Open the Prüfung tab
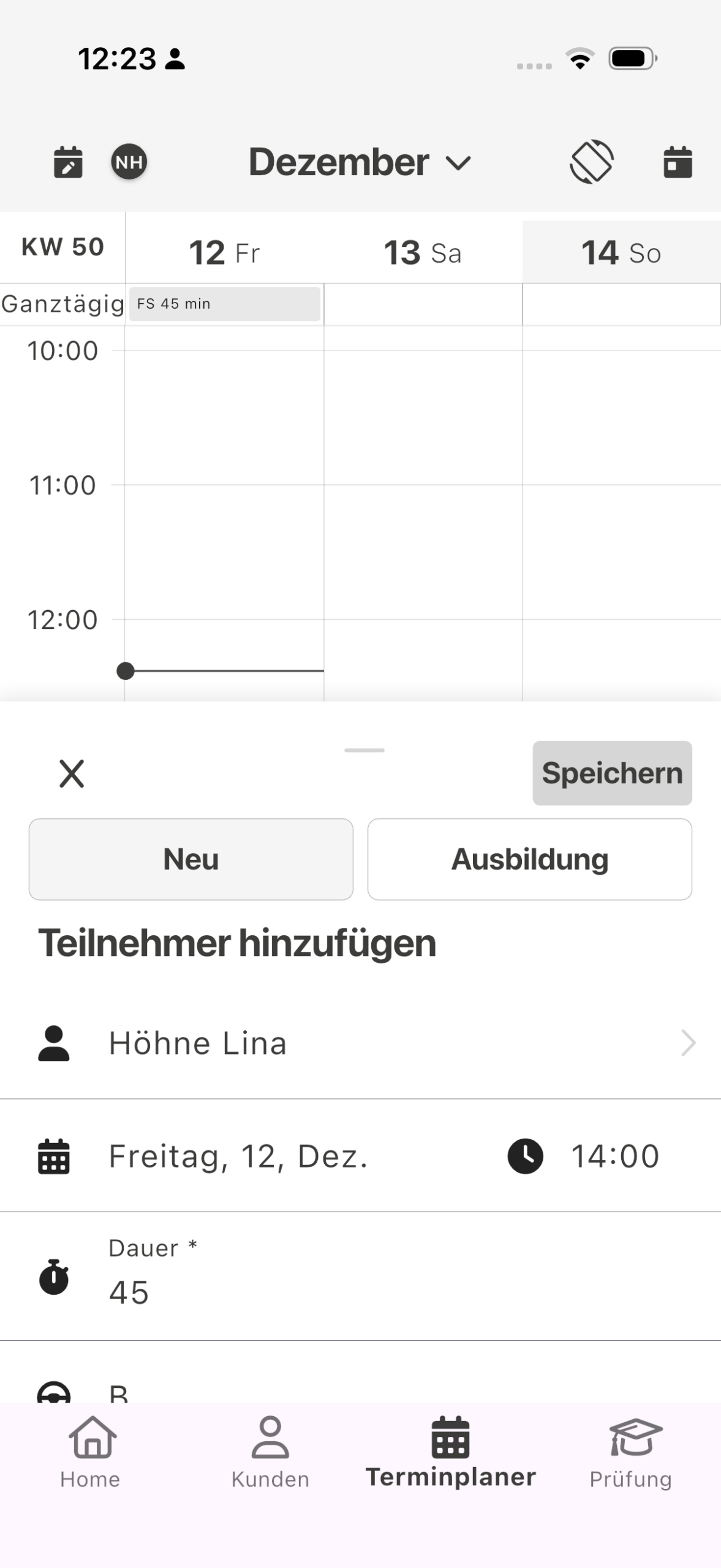This screenshot has width=721, height=1568. 631,1452
